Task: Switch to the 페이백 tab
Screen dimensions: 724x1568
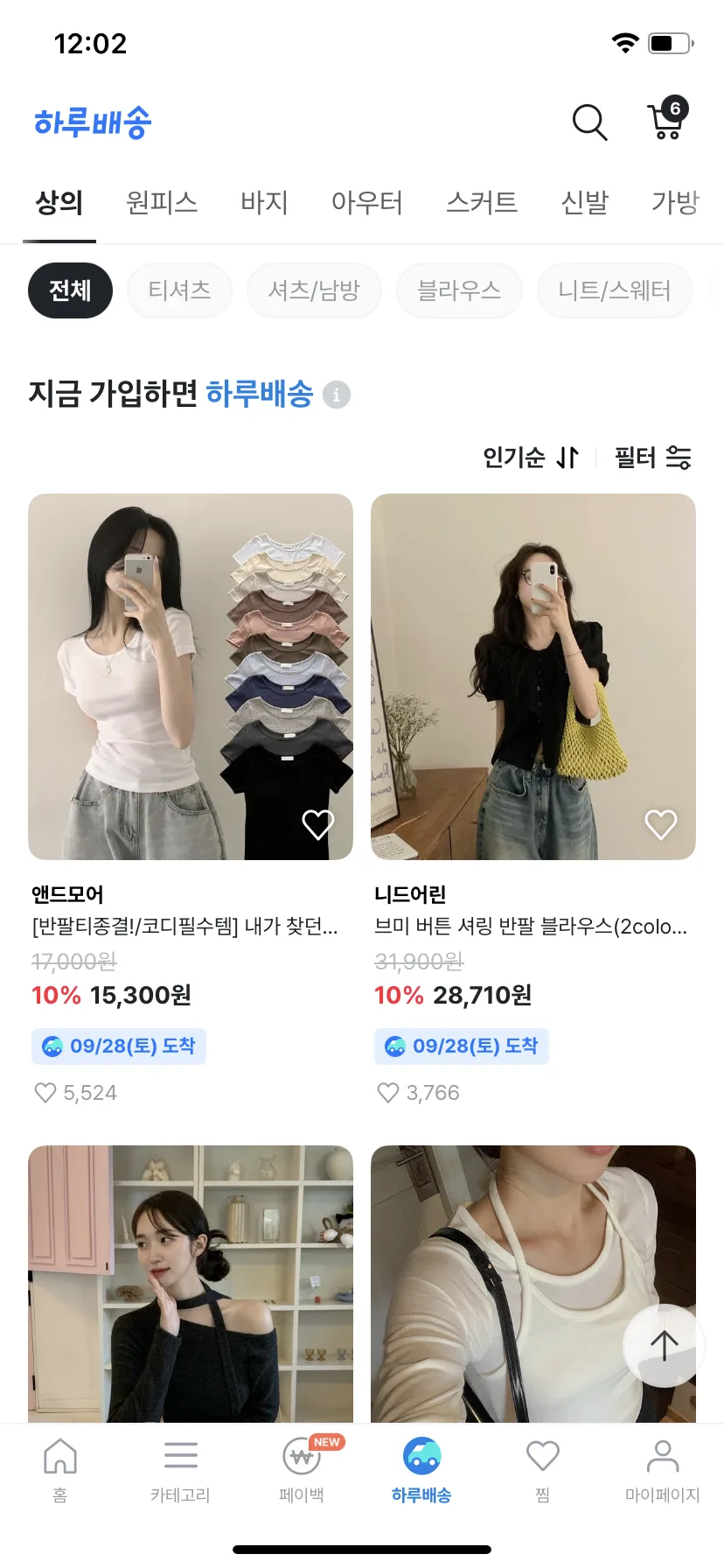Action: click(302, 1470)
